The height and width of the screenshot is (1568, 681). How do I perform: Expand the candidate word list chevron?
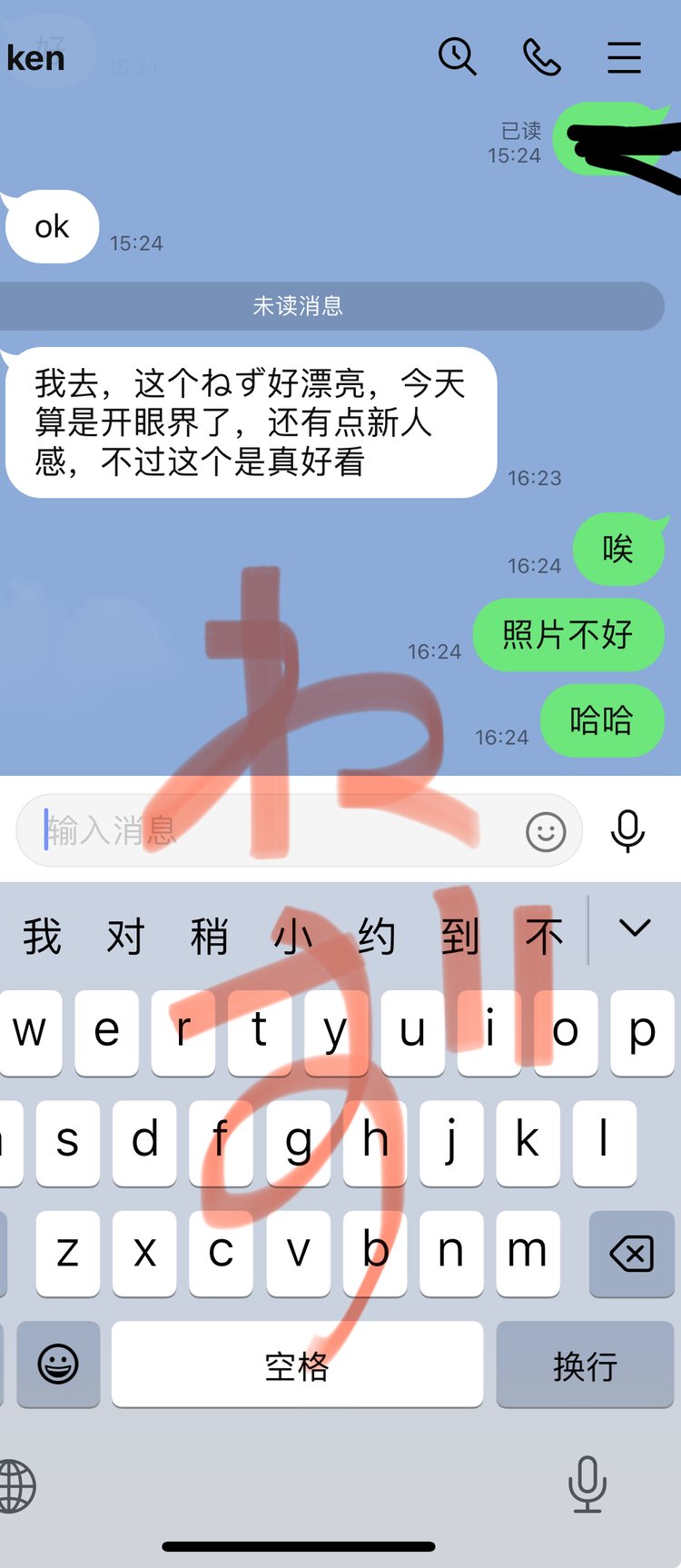[x=635, y=928]
